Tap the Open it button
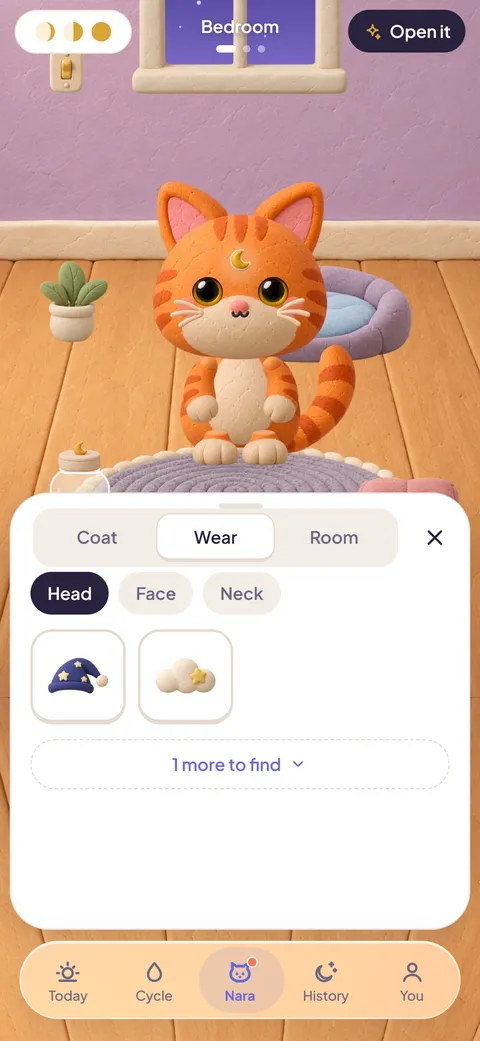The width and height of the screenshot is (480, 1041). (x=407, y=31)
